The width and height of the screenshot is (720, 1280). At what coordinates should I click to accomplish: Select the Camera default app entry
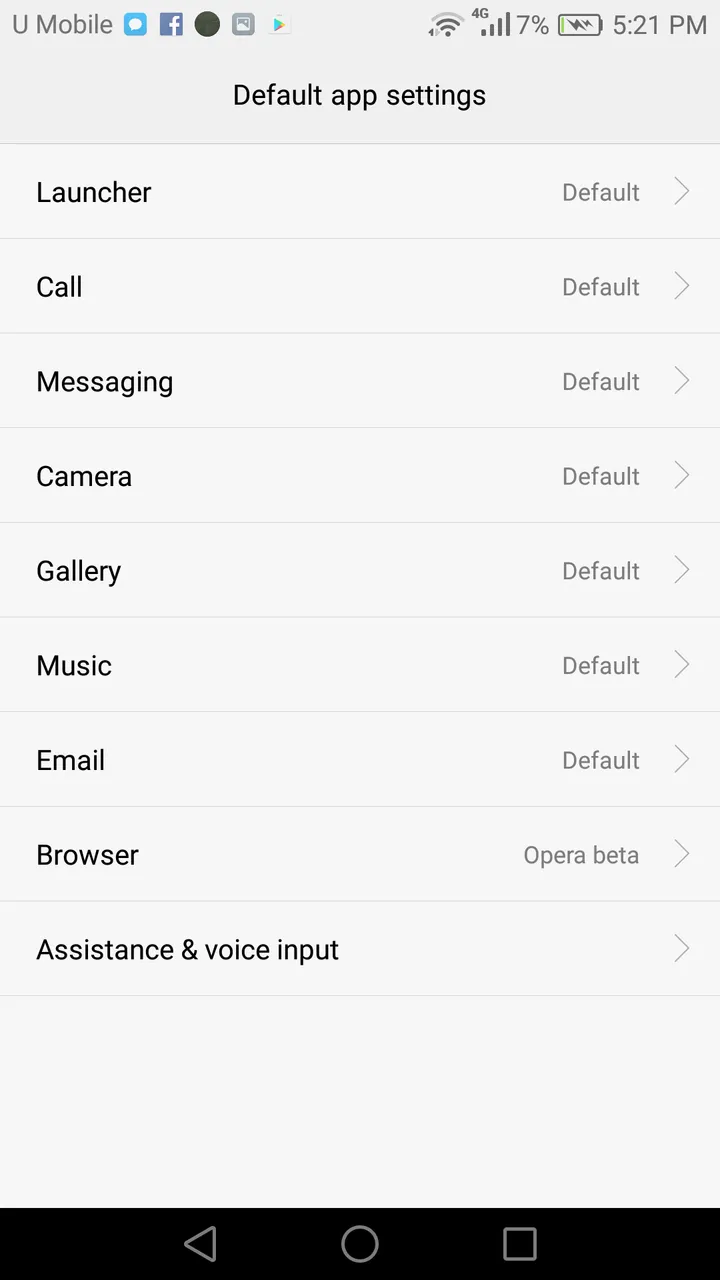tap(360, 475)
